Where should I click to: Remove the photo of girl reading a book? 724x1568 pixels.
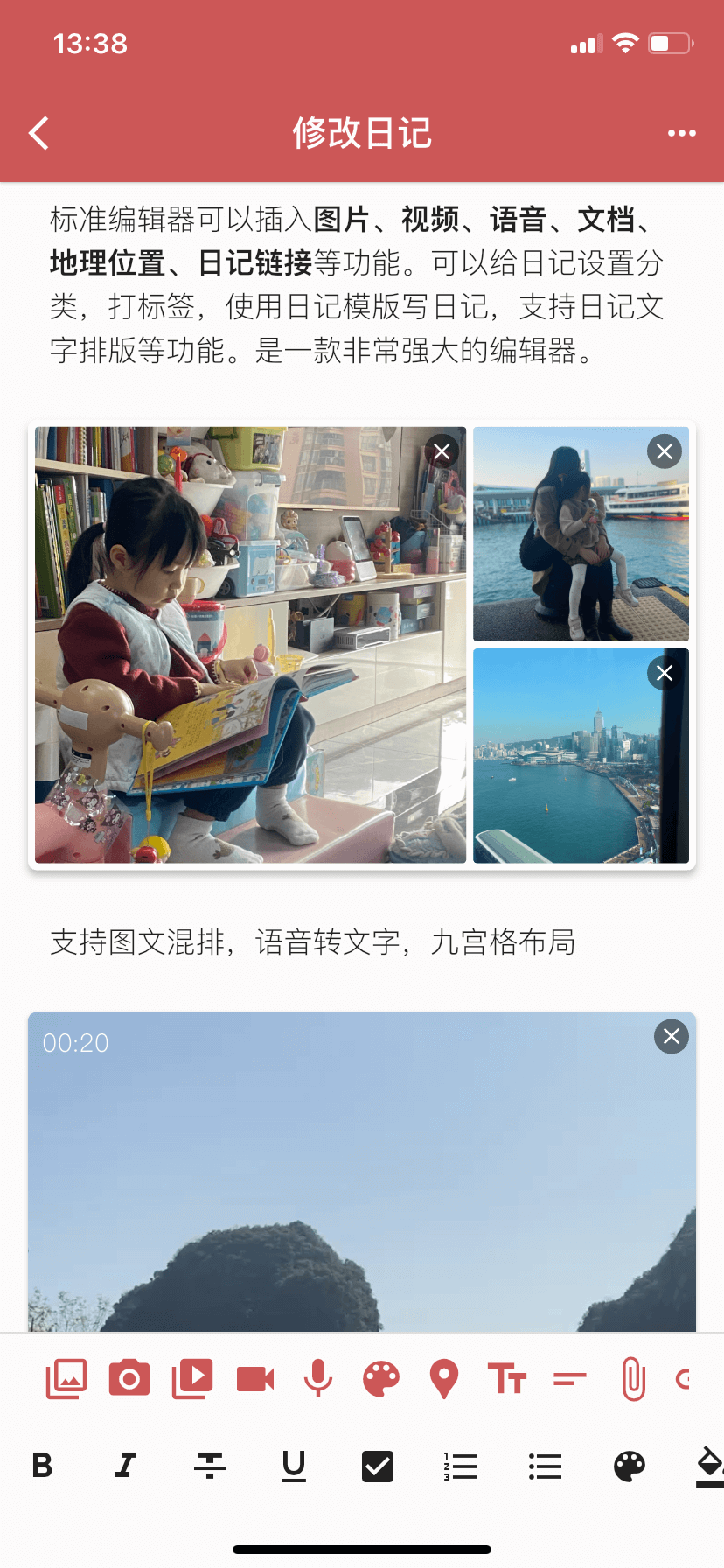442,451
